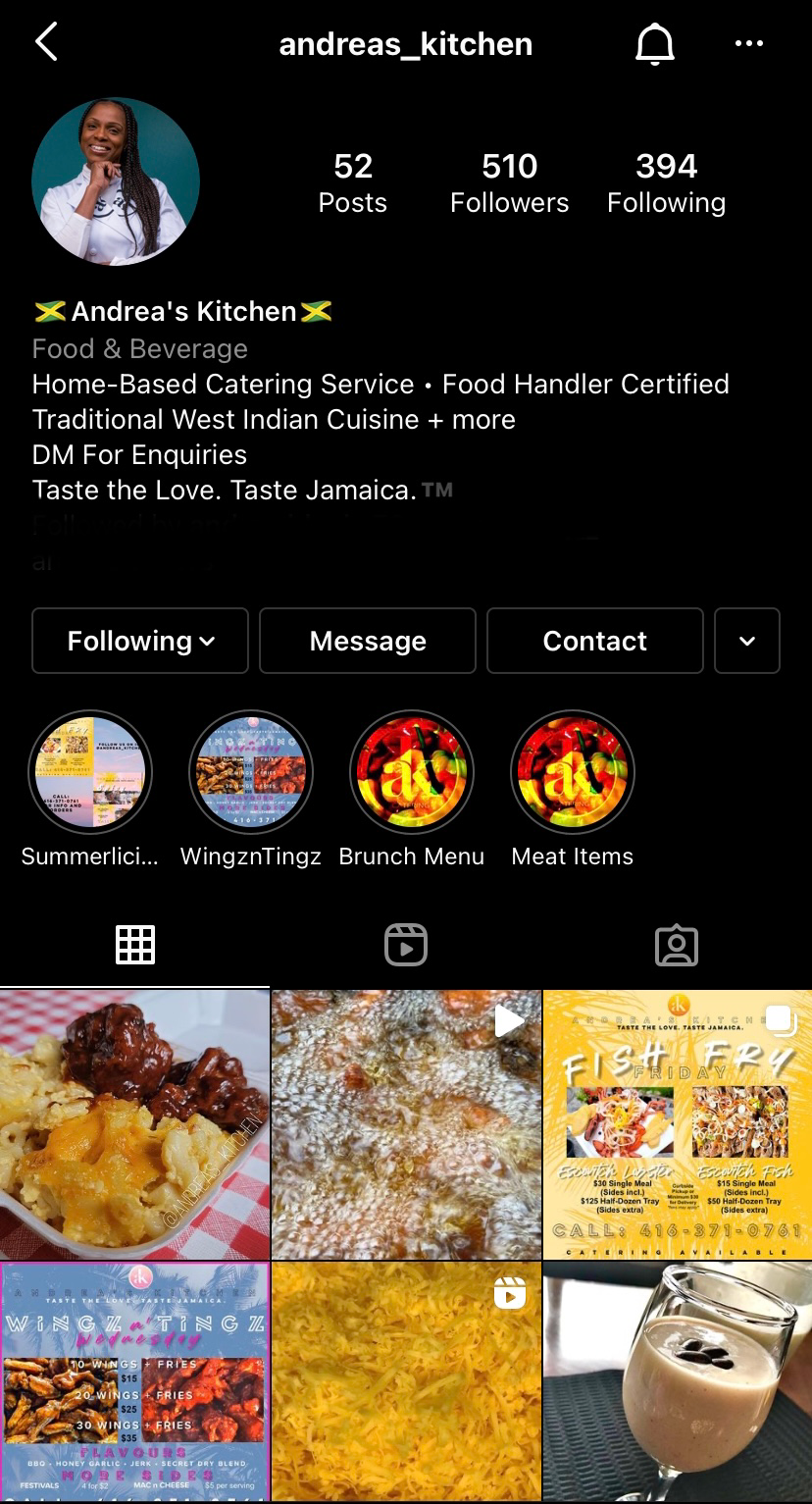Screen dimensions: 812x1504
Task: Go back using the top-left arrow
Action: coord(47,43)
